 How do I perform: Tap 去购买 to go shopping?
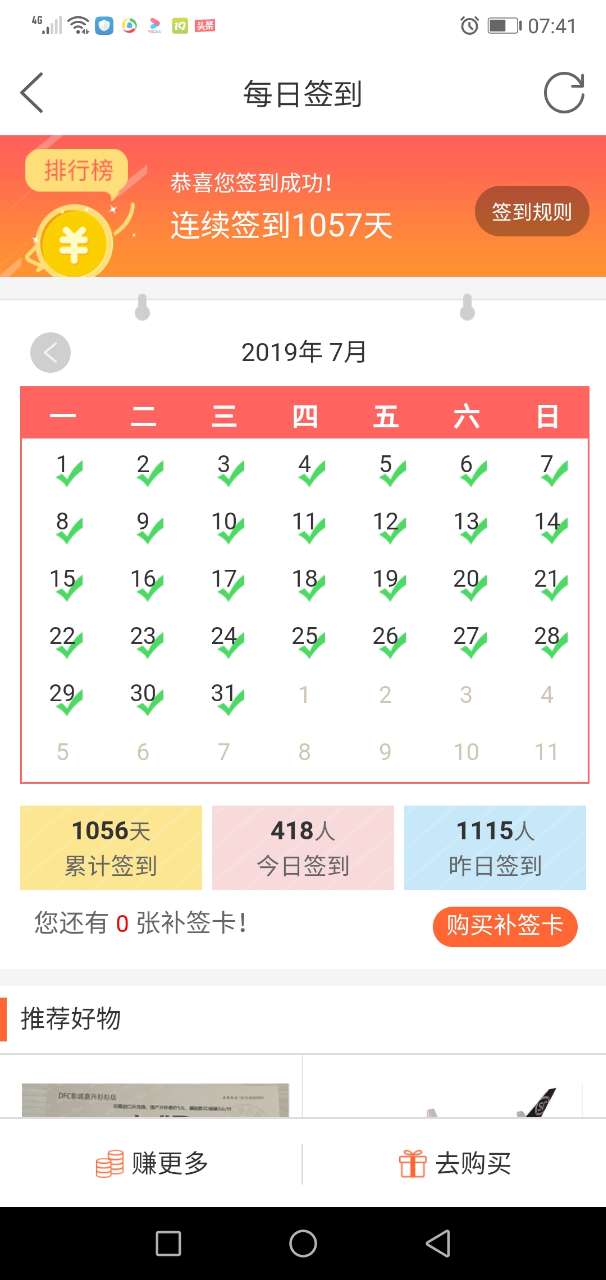coord(455,1163)
